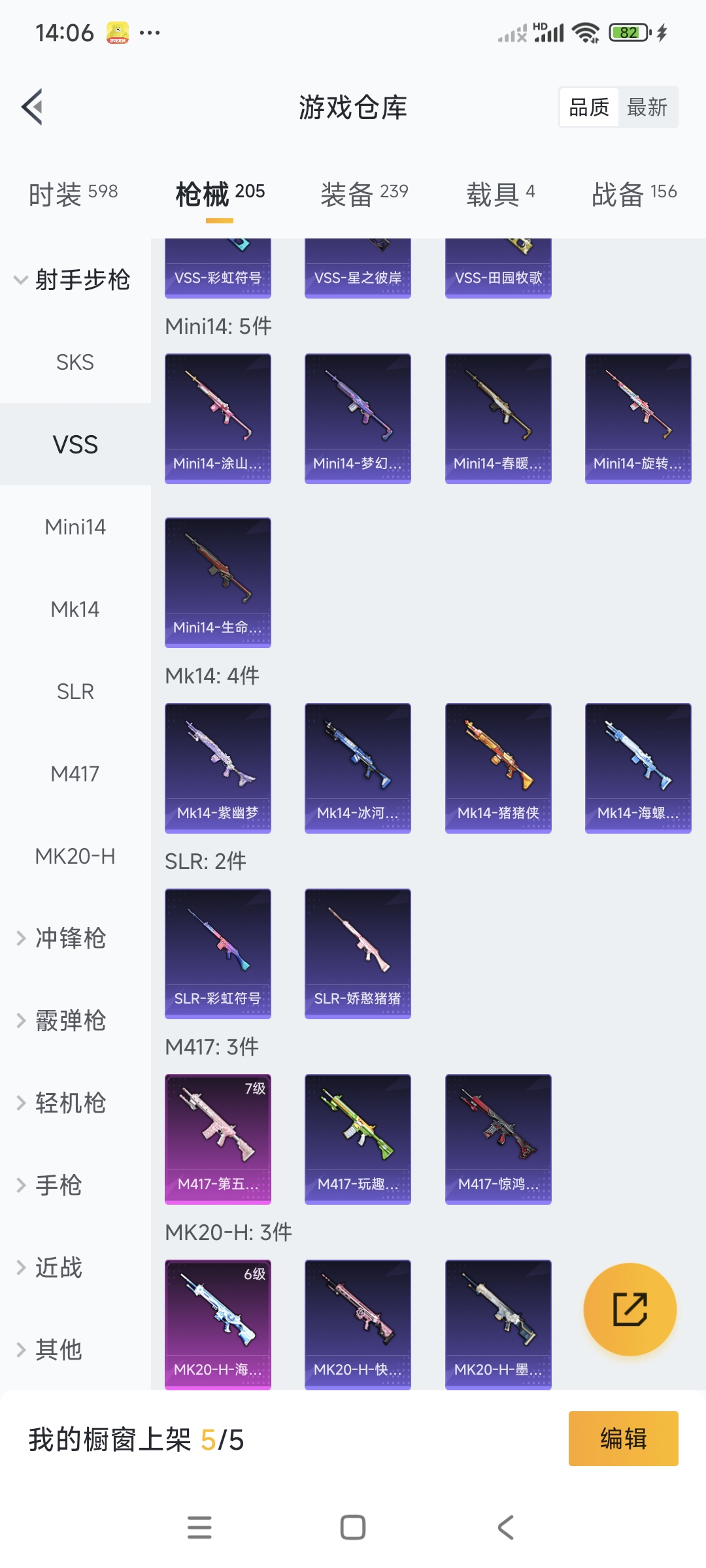The width and height of the screenshot is (706, 1568).
Task: Sort items by 品质
Action: point(589,107)
